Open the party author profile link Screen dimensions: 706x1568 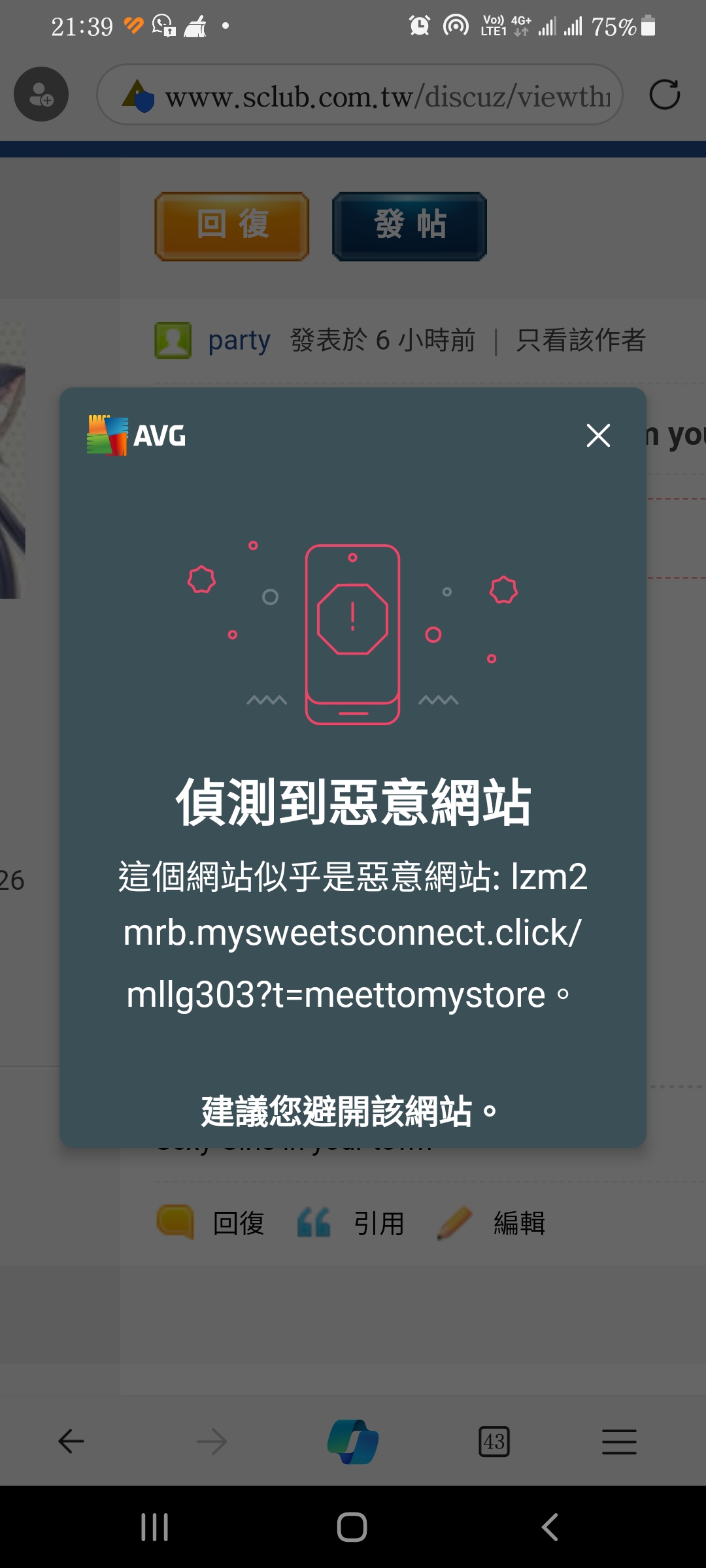coord(239,340)
